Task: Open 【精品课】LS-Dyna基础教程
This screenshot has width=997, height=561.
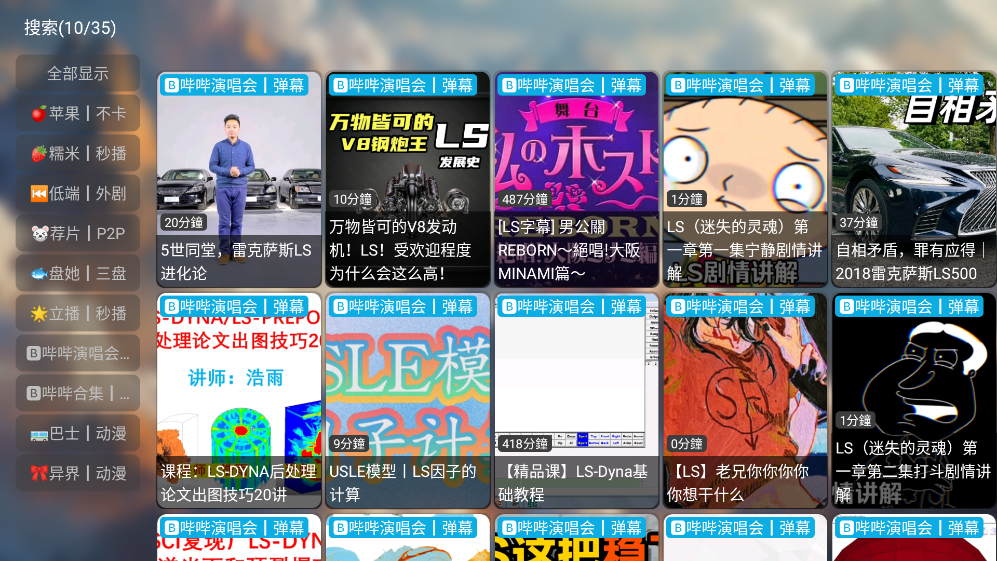Action: 577,400
